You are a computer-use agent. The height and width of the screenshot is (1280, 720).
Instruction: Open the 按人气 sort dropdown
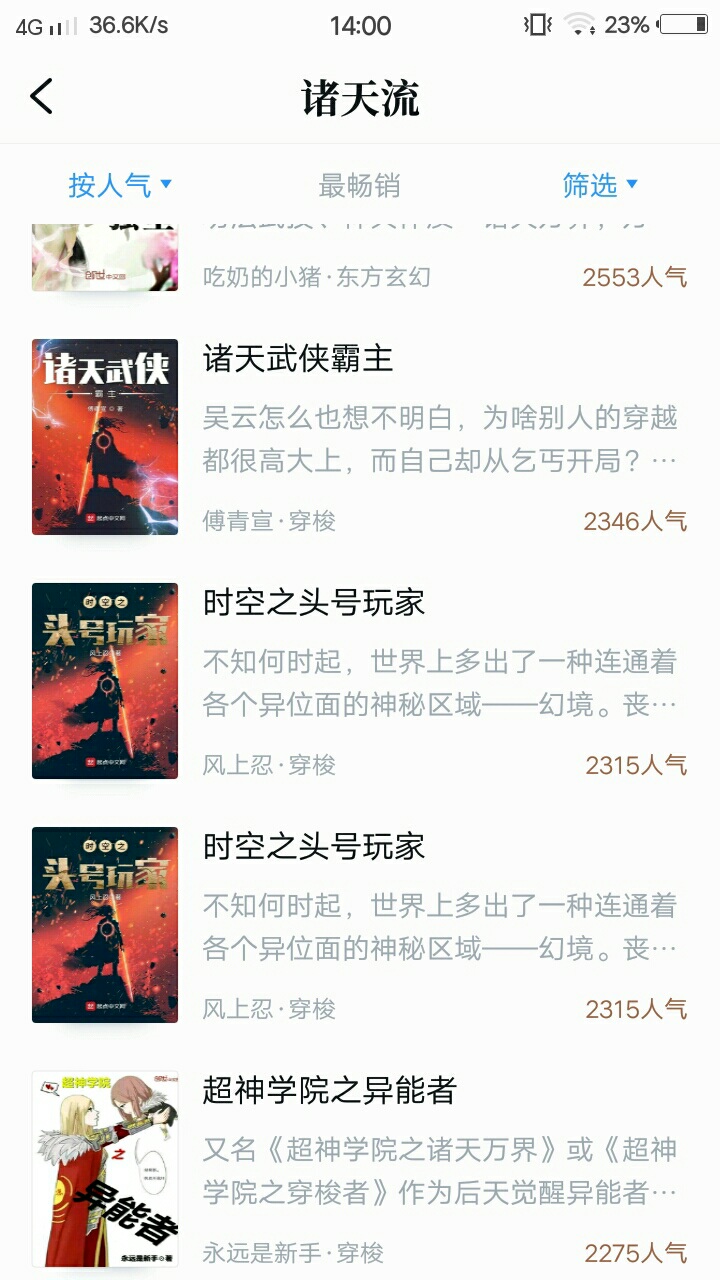click(120, 185)
